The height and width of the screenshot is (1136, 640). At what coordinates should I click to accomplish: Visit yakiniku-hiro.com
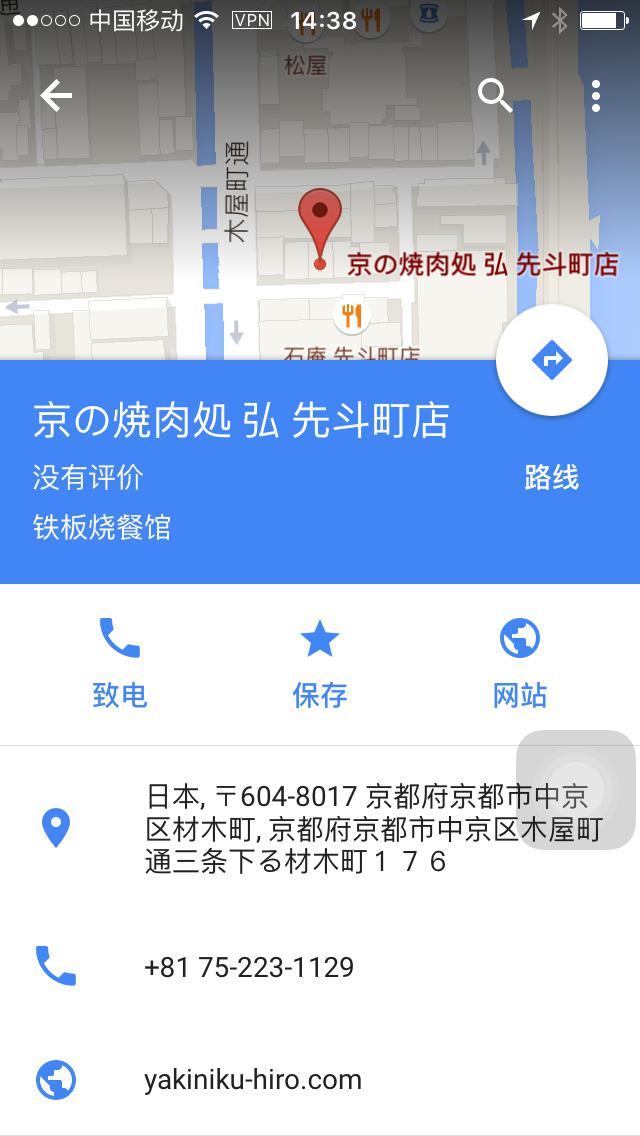click(253, 1080)
